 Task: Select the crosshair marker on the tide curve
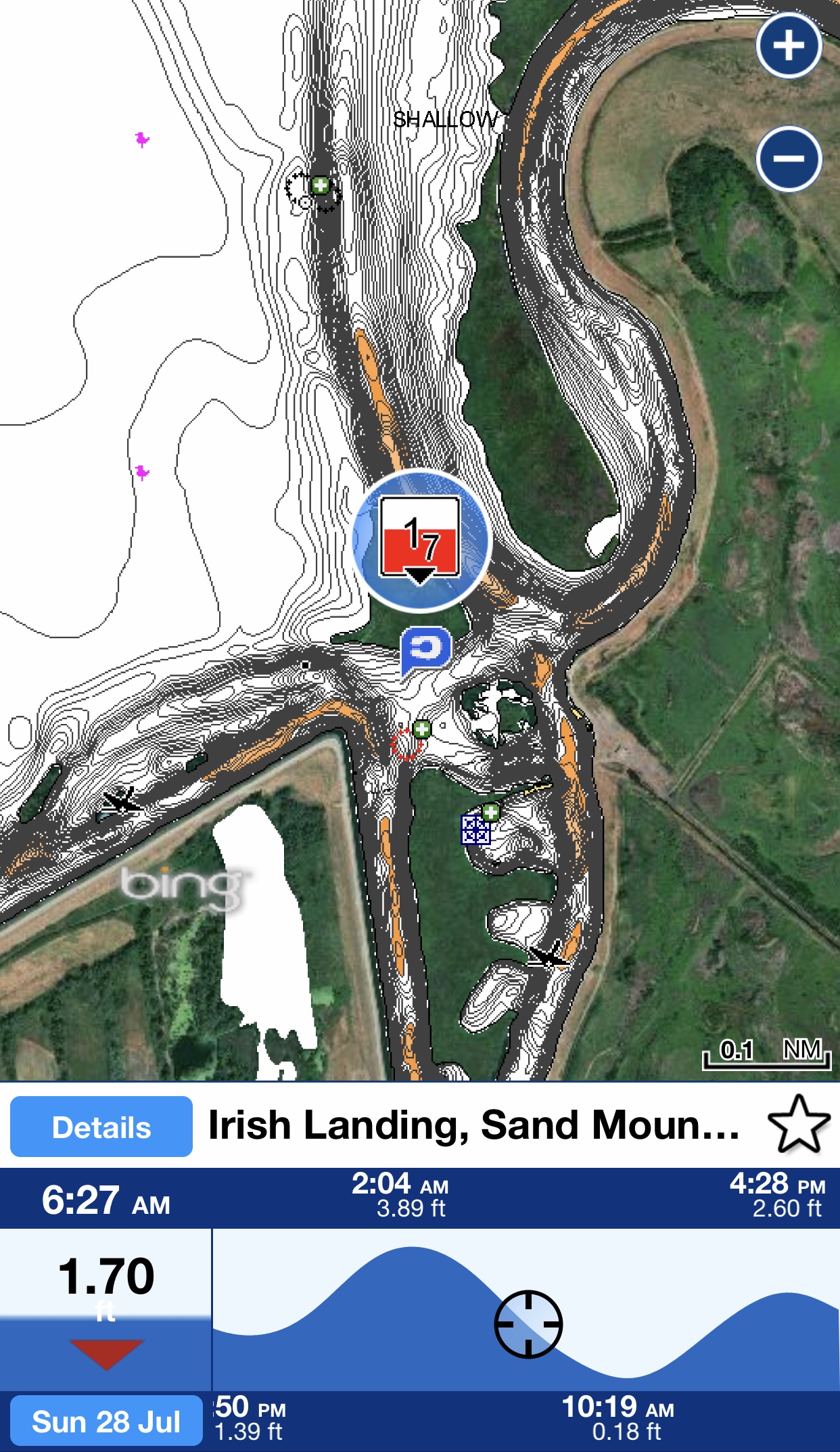(528, 1324)
